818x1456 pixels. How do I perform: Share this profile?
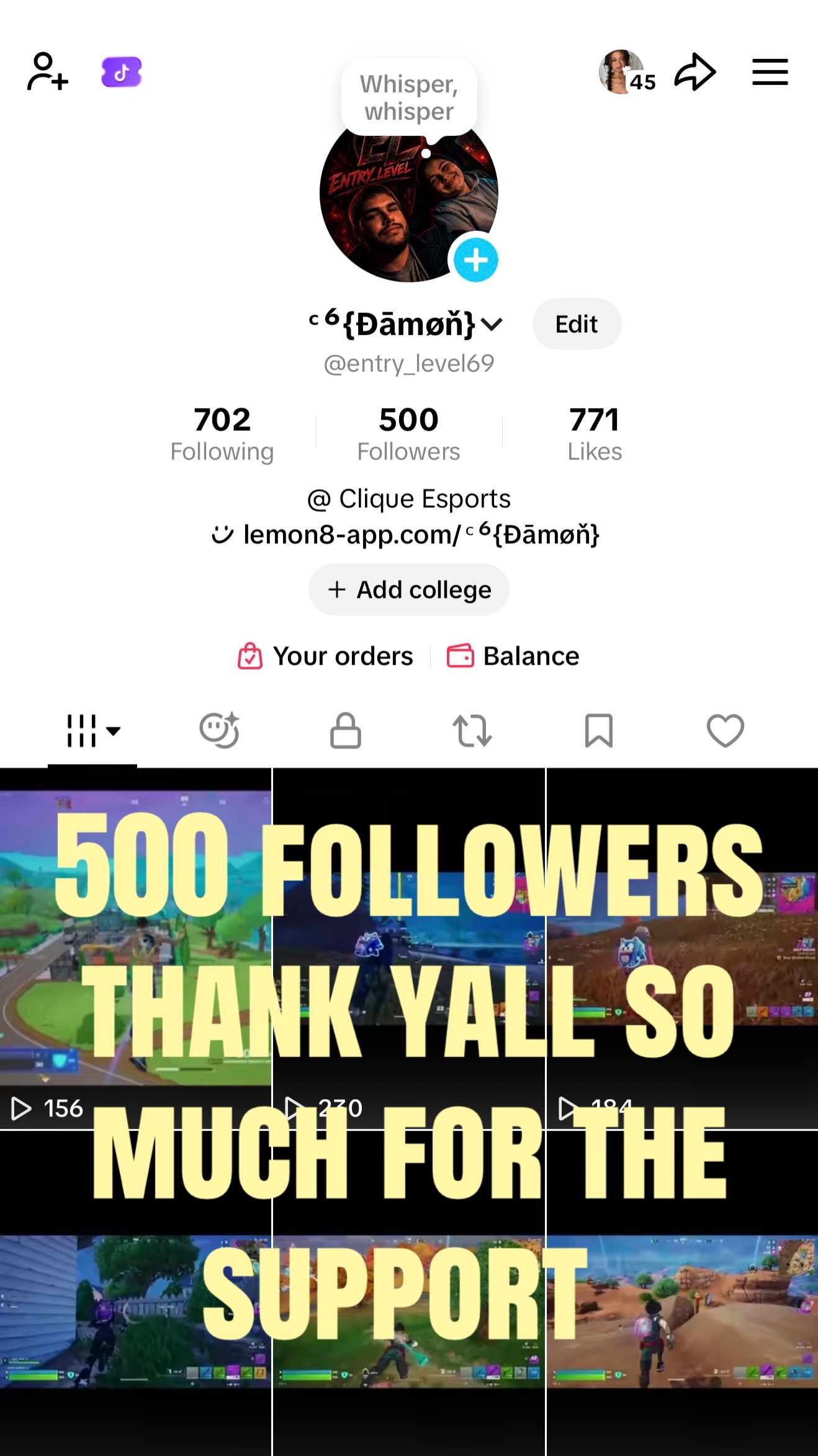point(695,72)
